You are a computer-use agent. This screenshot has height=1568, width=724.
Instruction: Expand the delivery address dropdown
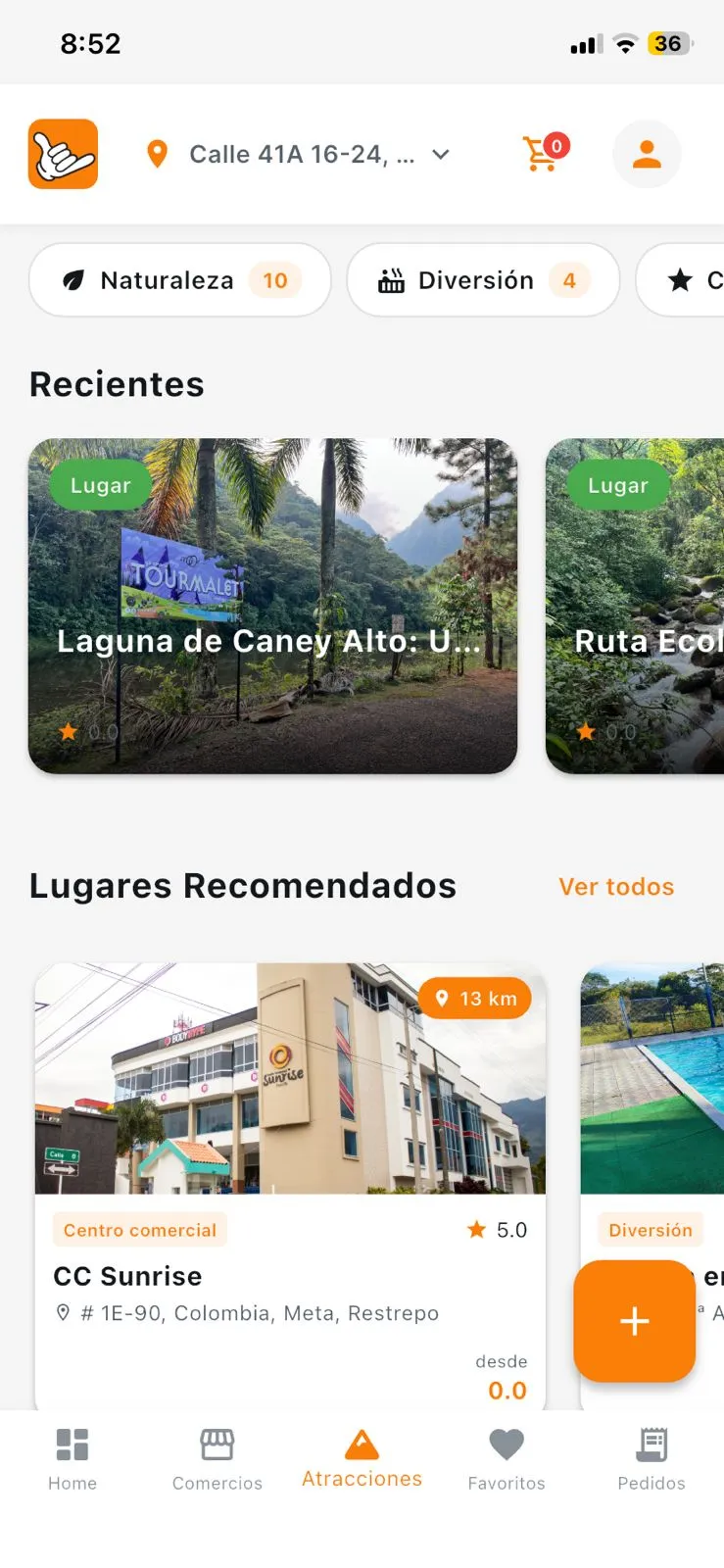coord(440,154)
